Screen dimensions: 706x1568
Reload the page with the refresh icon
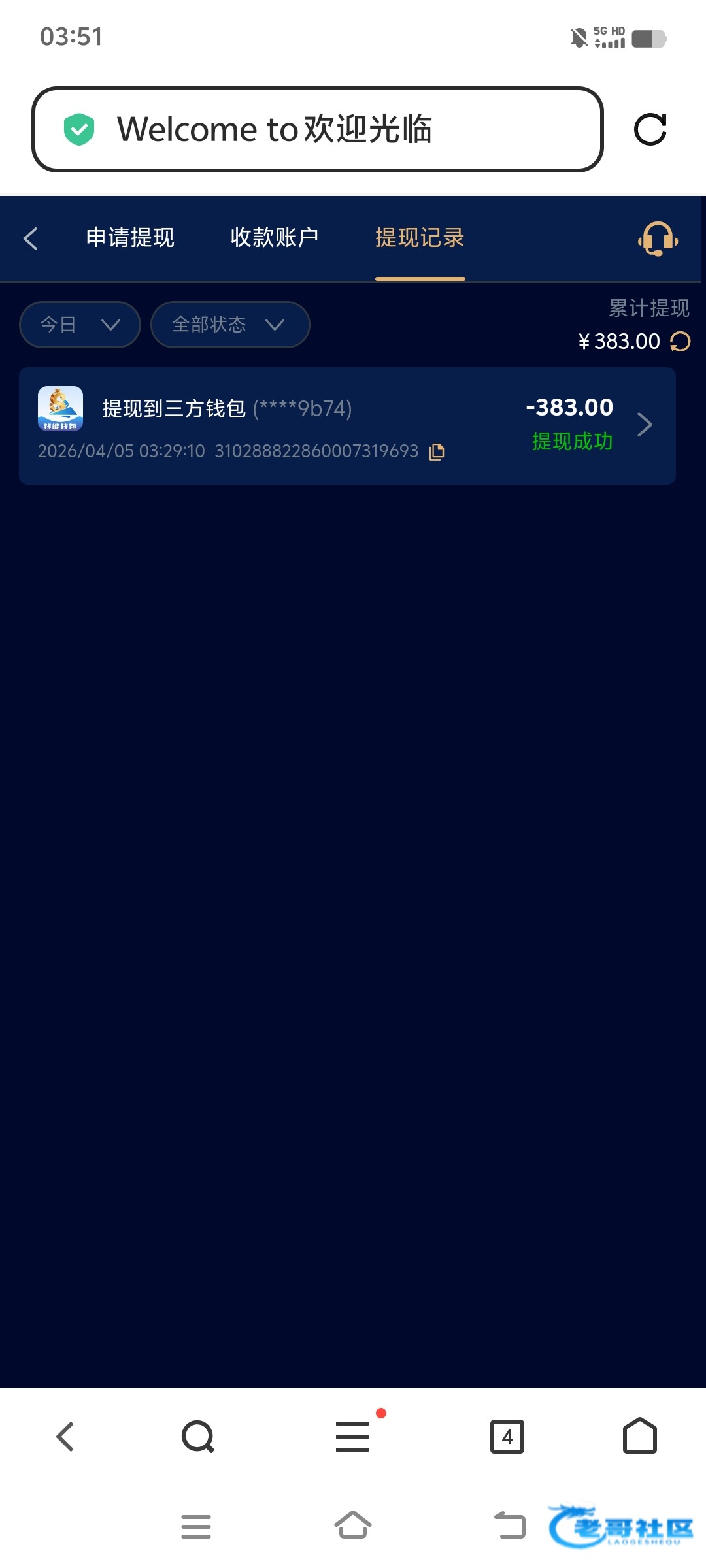click(x=650, y=129)
